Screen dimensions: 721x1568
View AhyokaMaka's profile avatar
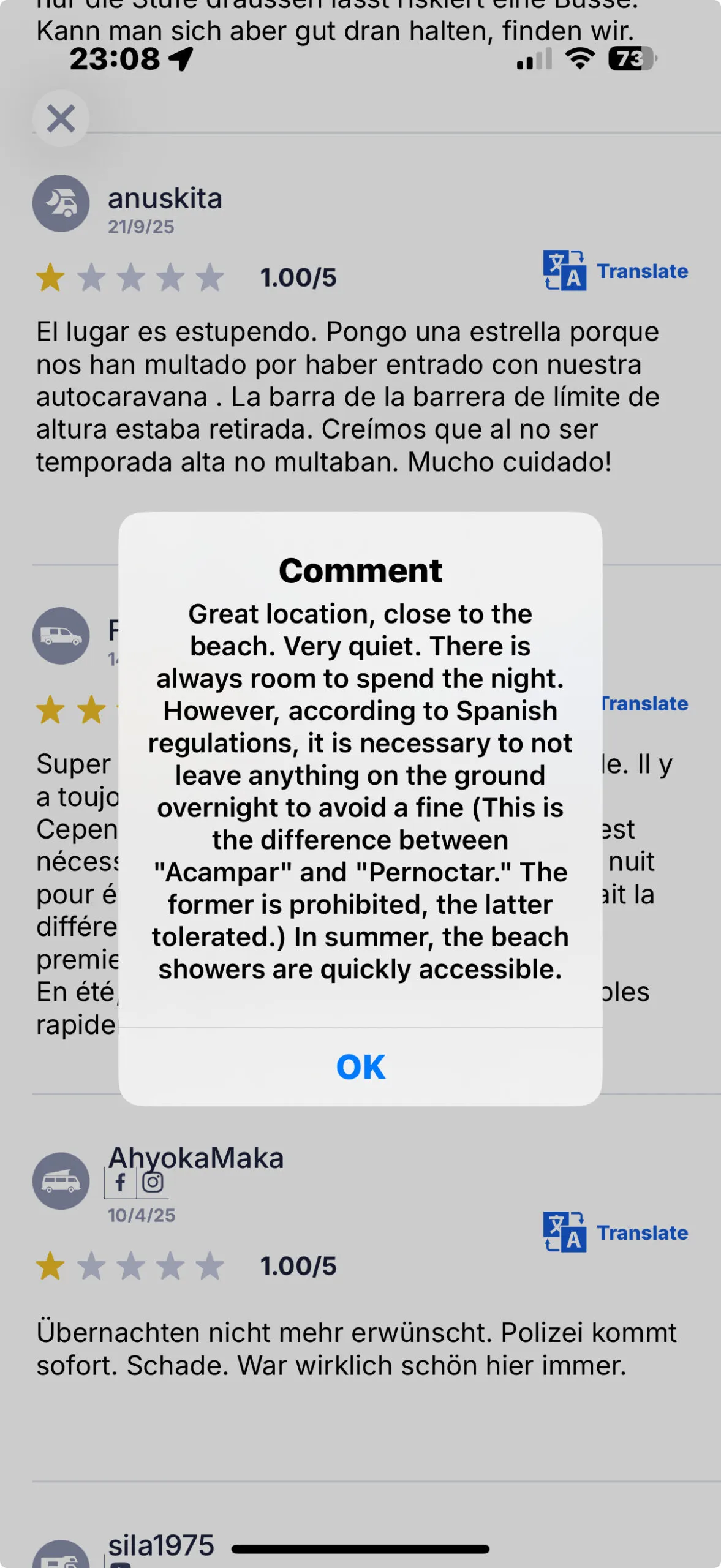[61, 1181]
